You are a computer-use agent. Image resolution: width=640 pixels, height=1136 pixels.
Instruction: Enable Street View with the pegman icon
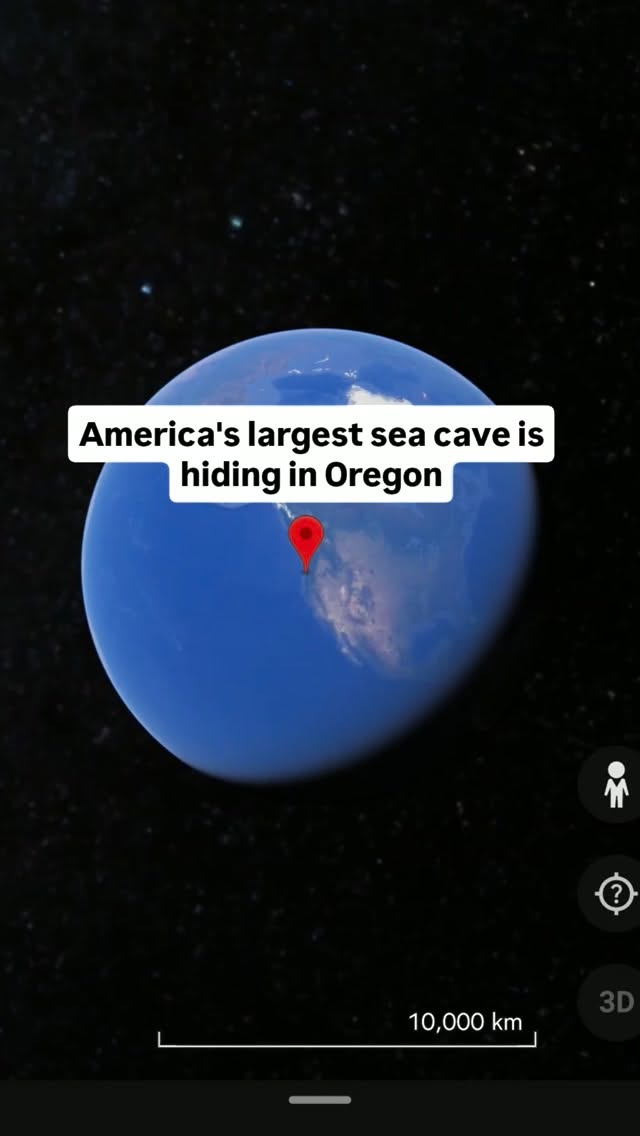(x=615, y=785)
